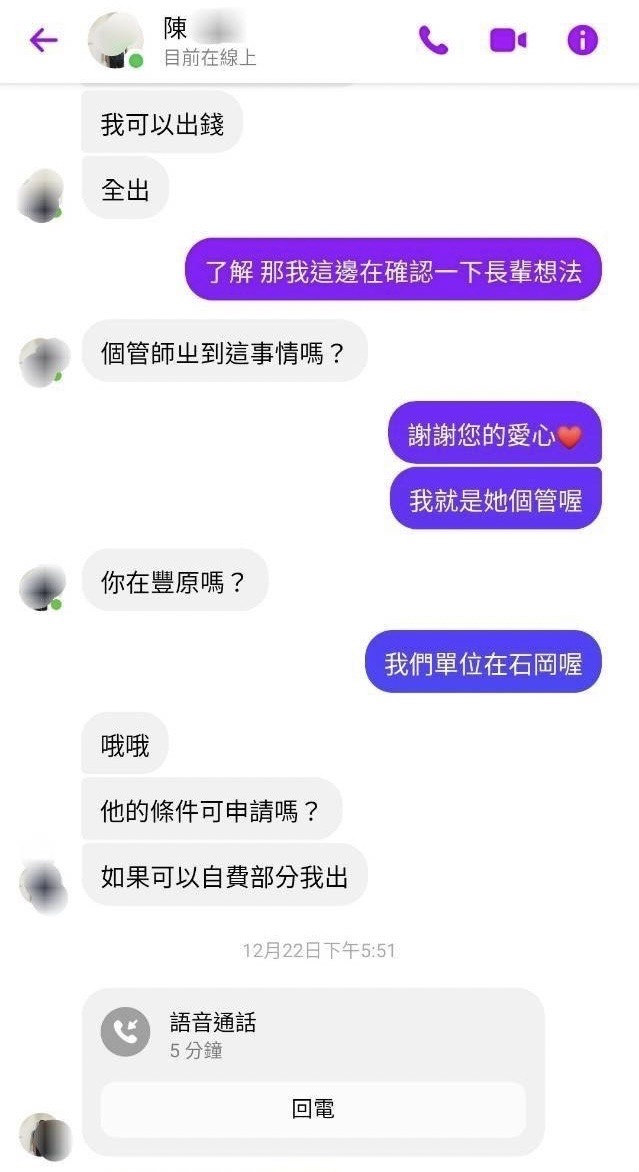Viewport: 639px width, 1172px height.
Task: Open the conversation info icon
Action: 582,40
